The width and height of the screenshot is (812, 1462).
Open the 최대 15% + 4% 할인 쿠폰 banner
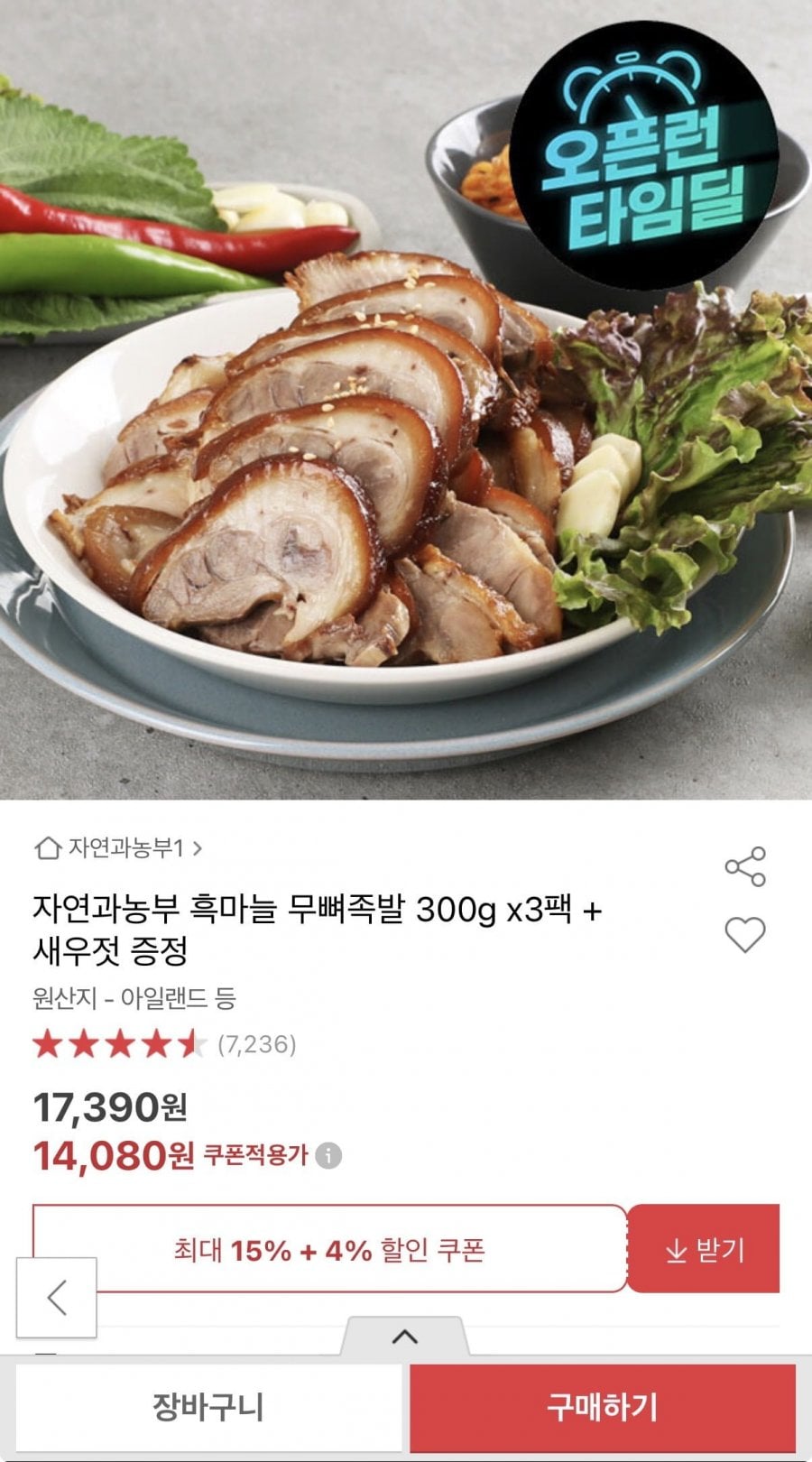(329, 1250)
